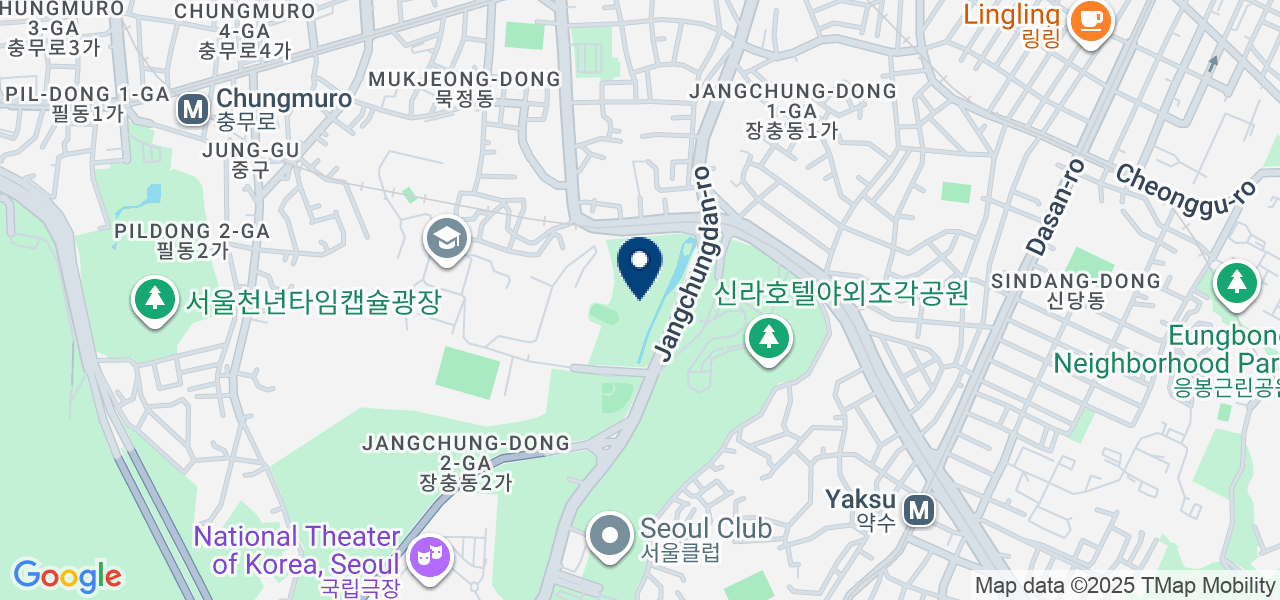Tap the 신라호텔야외조각공원 park marker
The width and height of the screenshot is (1280, 600).
pos(768,338)
